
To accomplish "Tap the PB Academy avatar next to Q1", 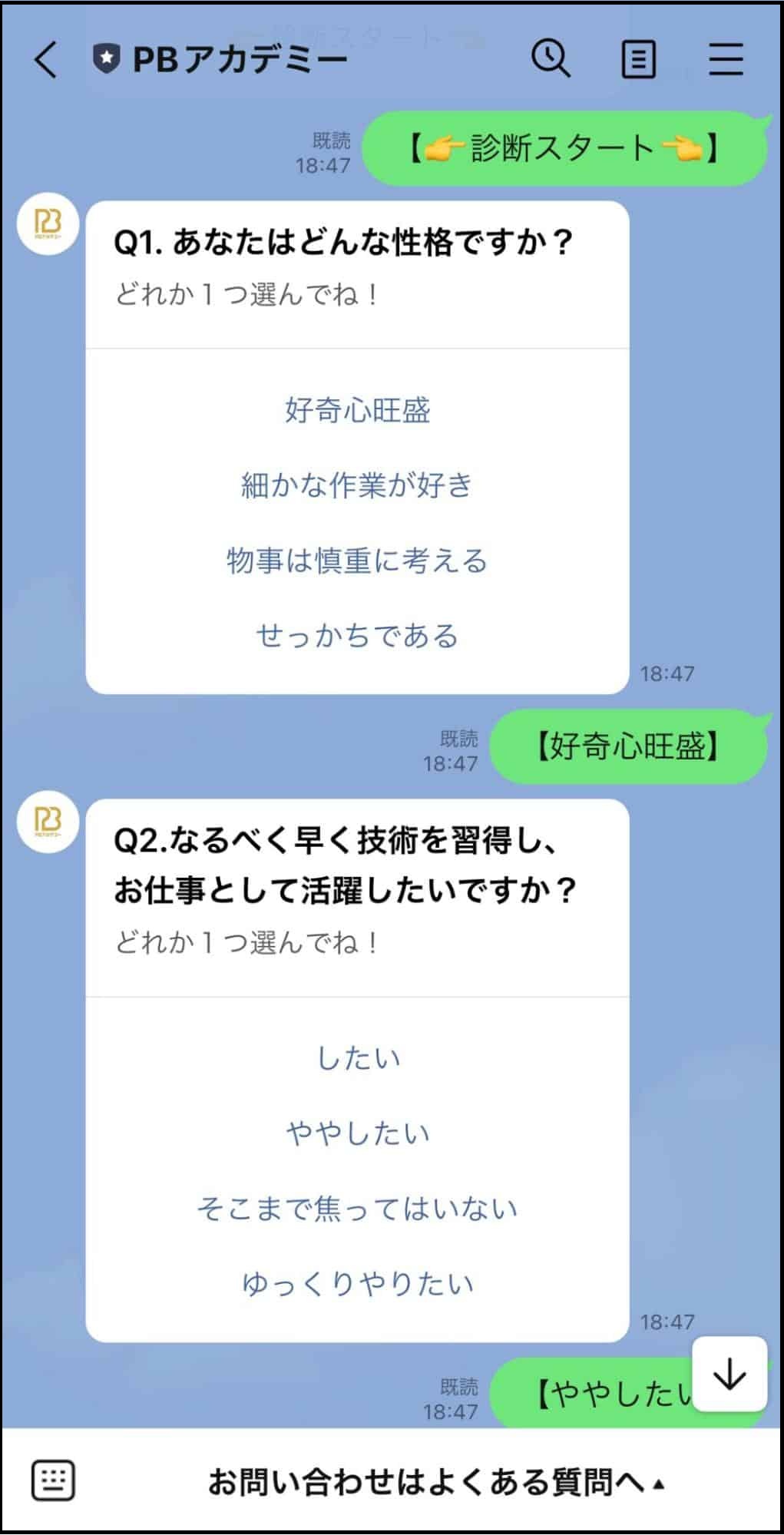I will click(x=48, y=225).
